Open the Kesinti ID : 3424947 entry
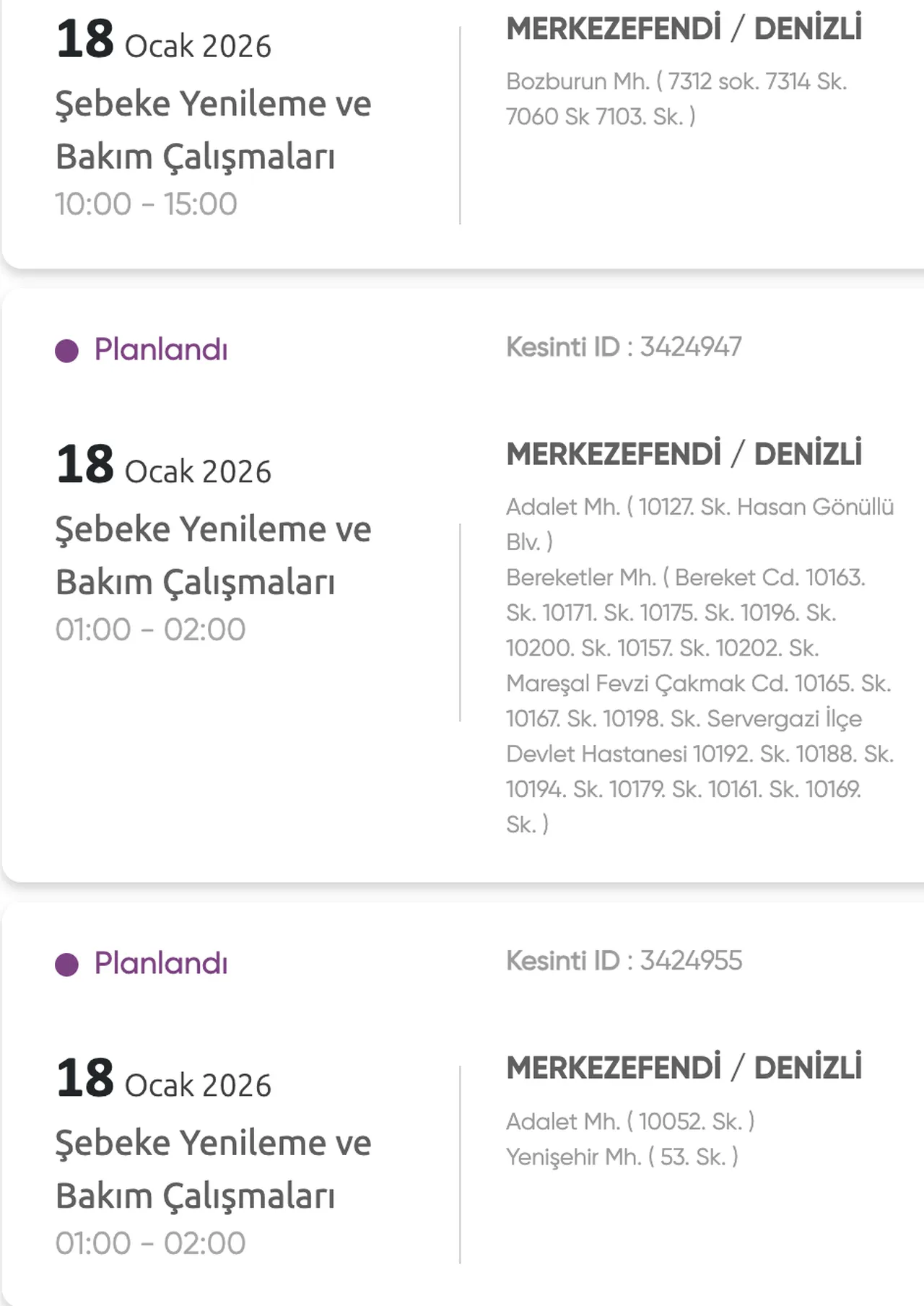 [x=624, y=347]
